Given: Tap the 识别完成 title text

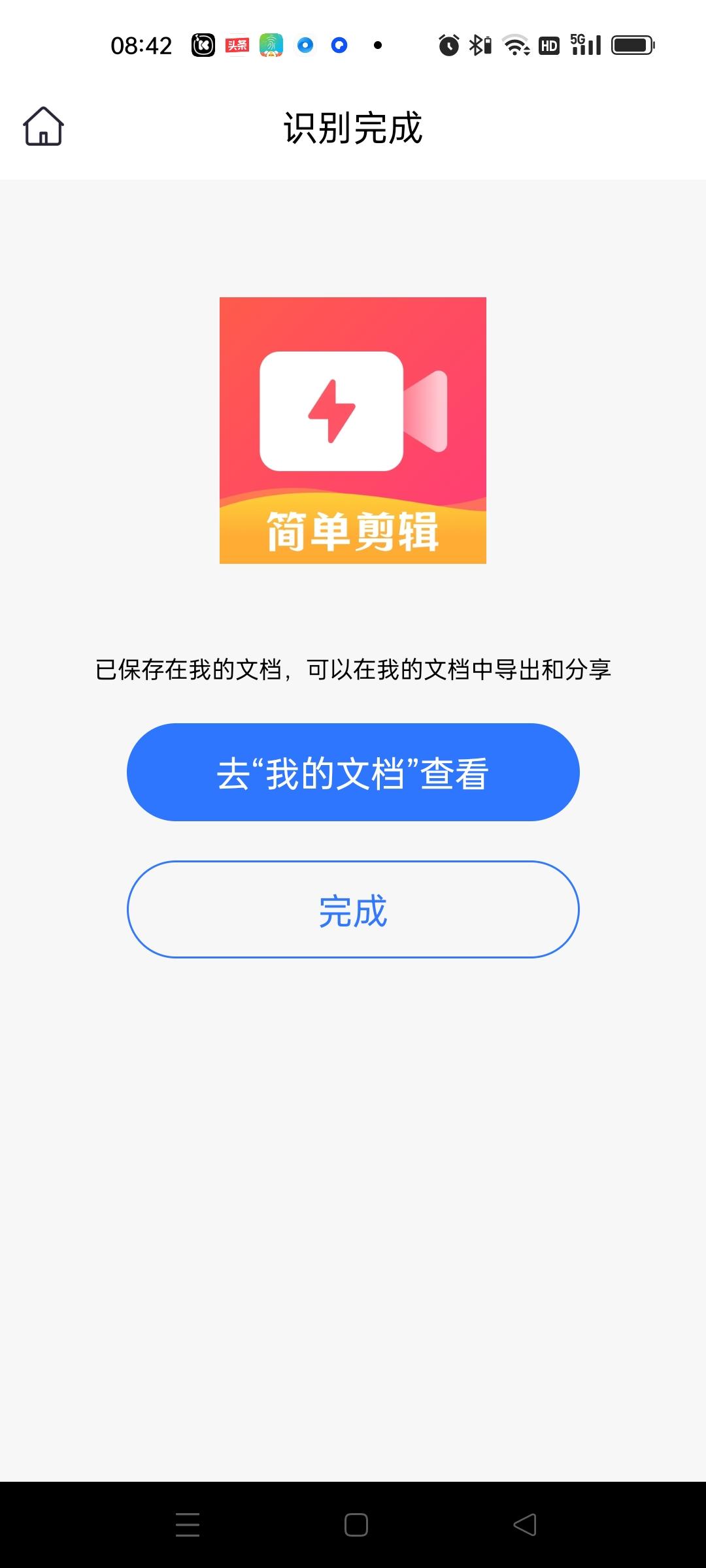Looking at the screenshot, I should (353, 128).
